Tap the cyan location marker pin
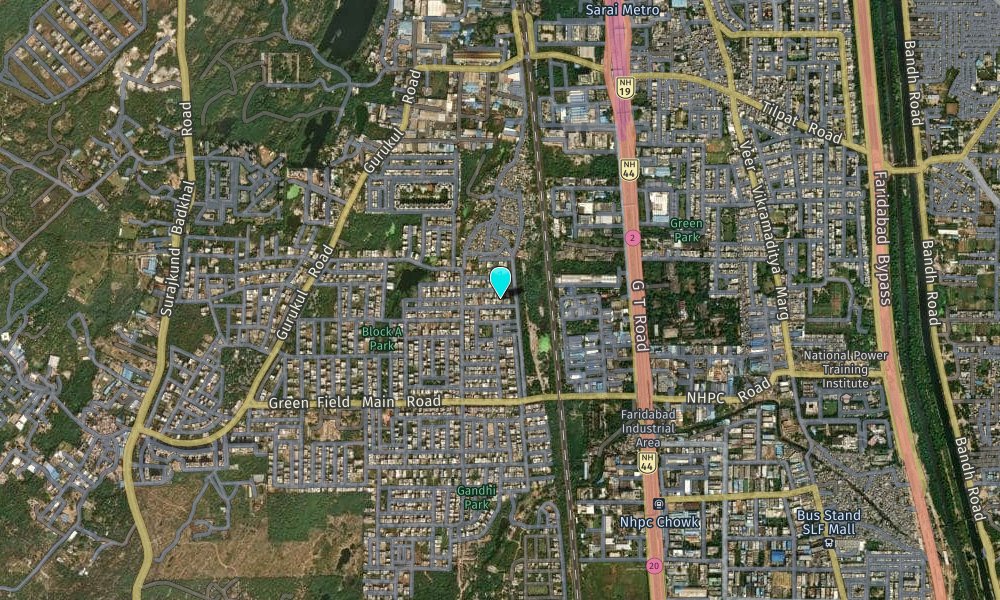Screen dimensions: 1000x600 click(x=501, y=281)
